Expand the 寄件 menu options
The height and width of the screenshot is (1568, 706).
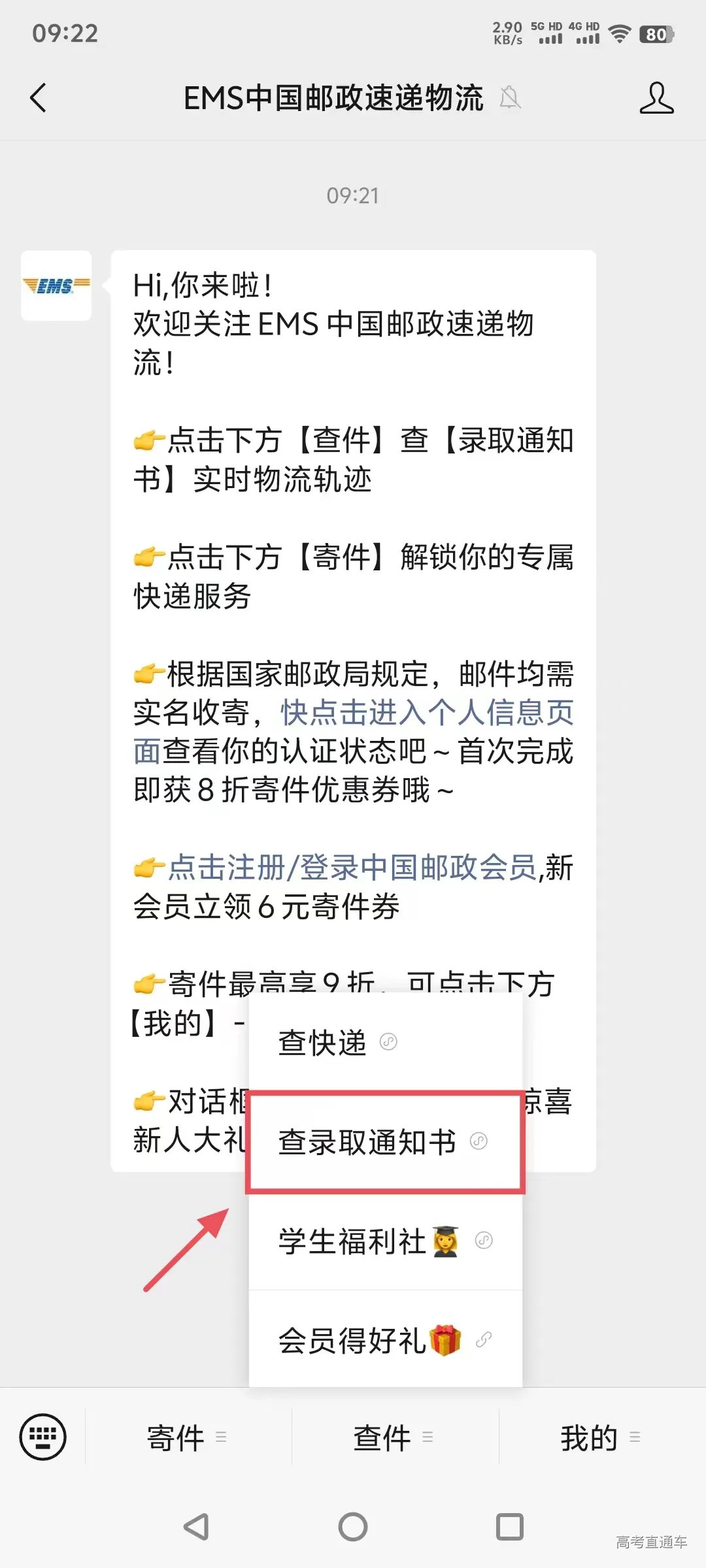pyautogui.click(x=176, y=1437)
